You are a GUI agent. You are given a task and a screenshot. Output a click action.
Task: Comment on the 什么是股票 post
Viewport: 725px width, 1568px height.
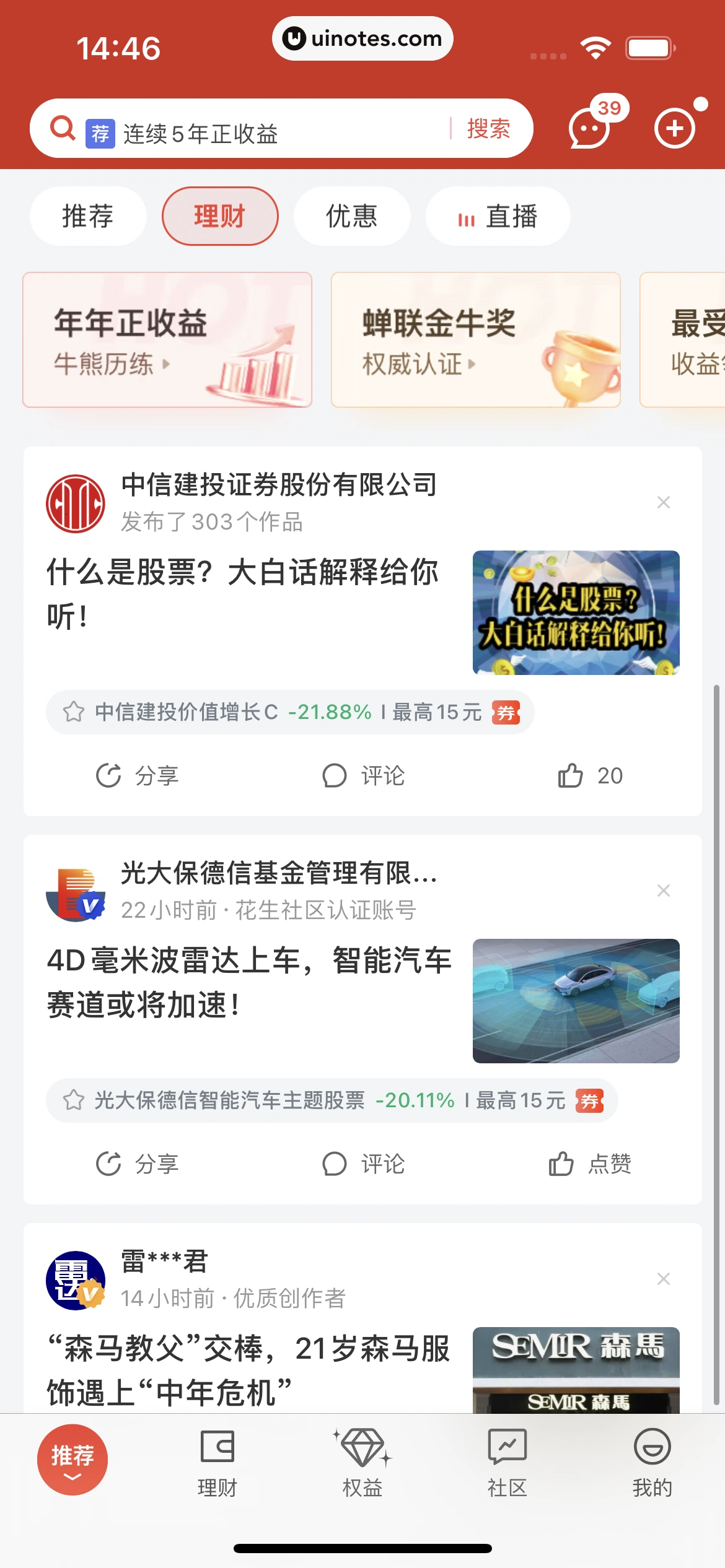pos(363,775)
